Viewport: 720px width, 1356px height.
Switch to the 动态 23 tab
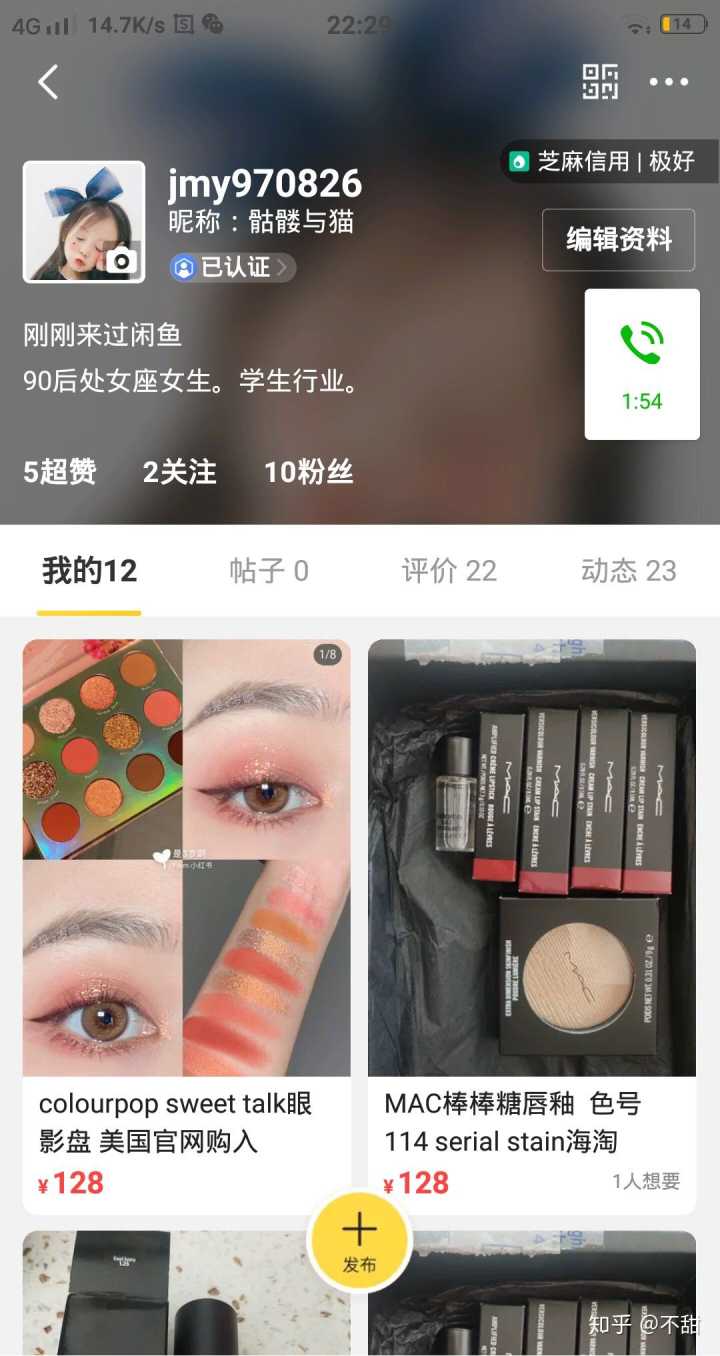[x=628, y=571]
